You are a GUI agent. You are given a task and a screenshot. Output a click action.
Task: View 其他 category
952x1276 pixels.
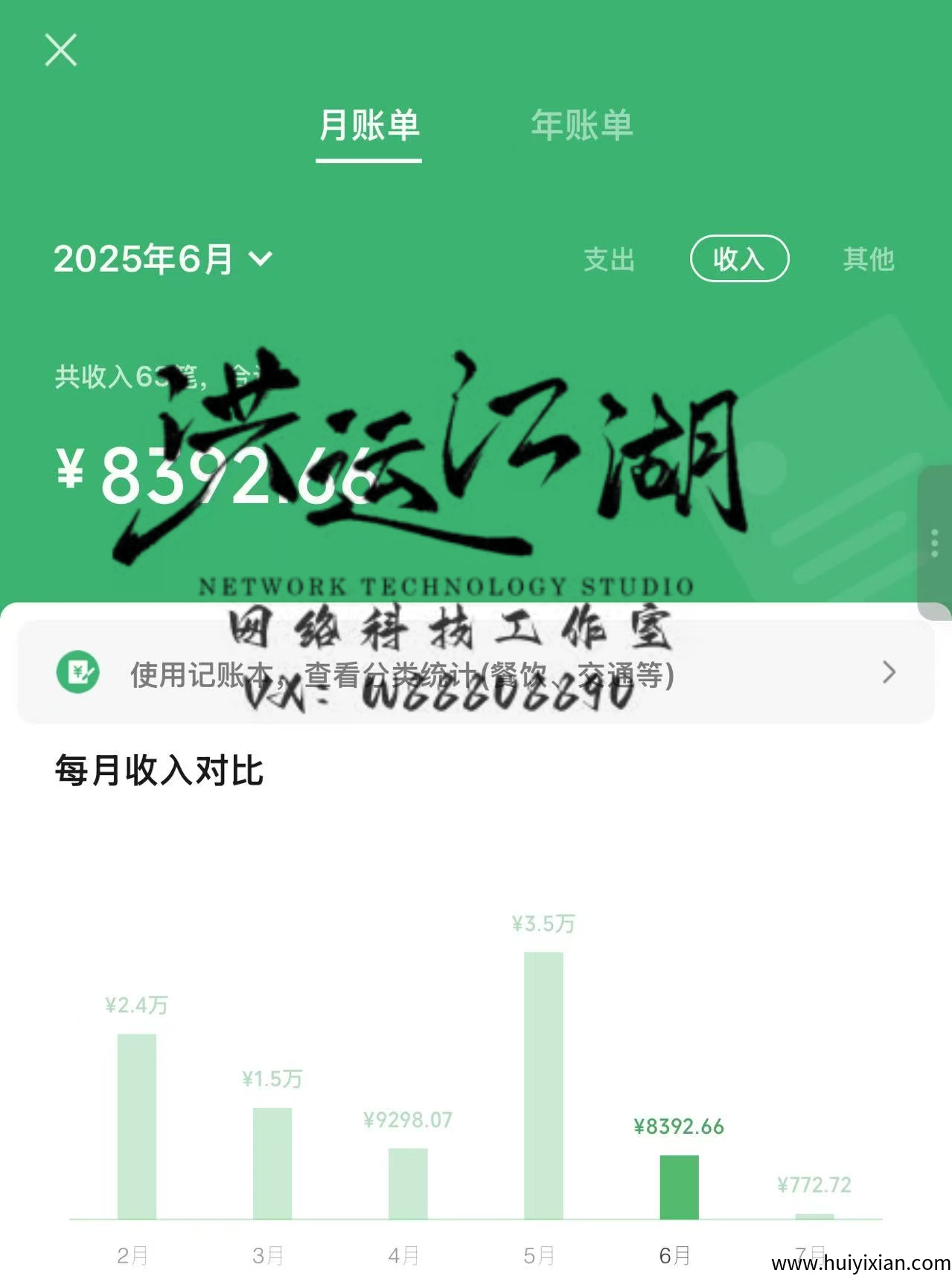[868, 259]
